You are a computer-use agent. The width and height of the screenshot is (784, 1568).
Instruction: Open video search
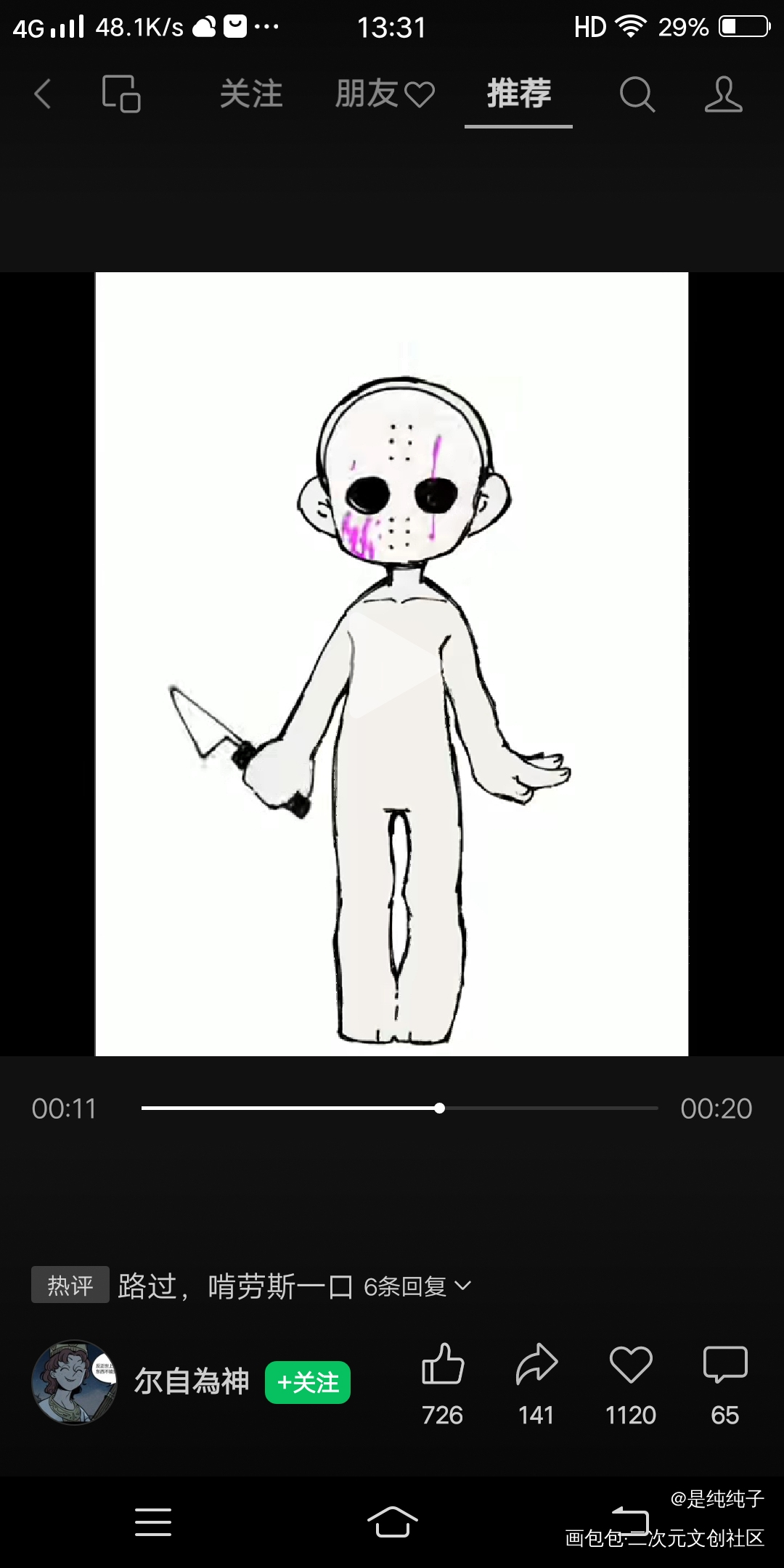(637, 94)
